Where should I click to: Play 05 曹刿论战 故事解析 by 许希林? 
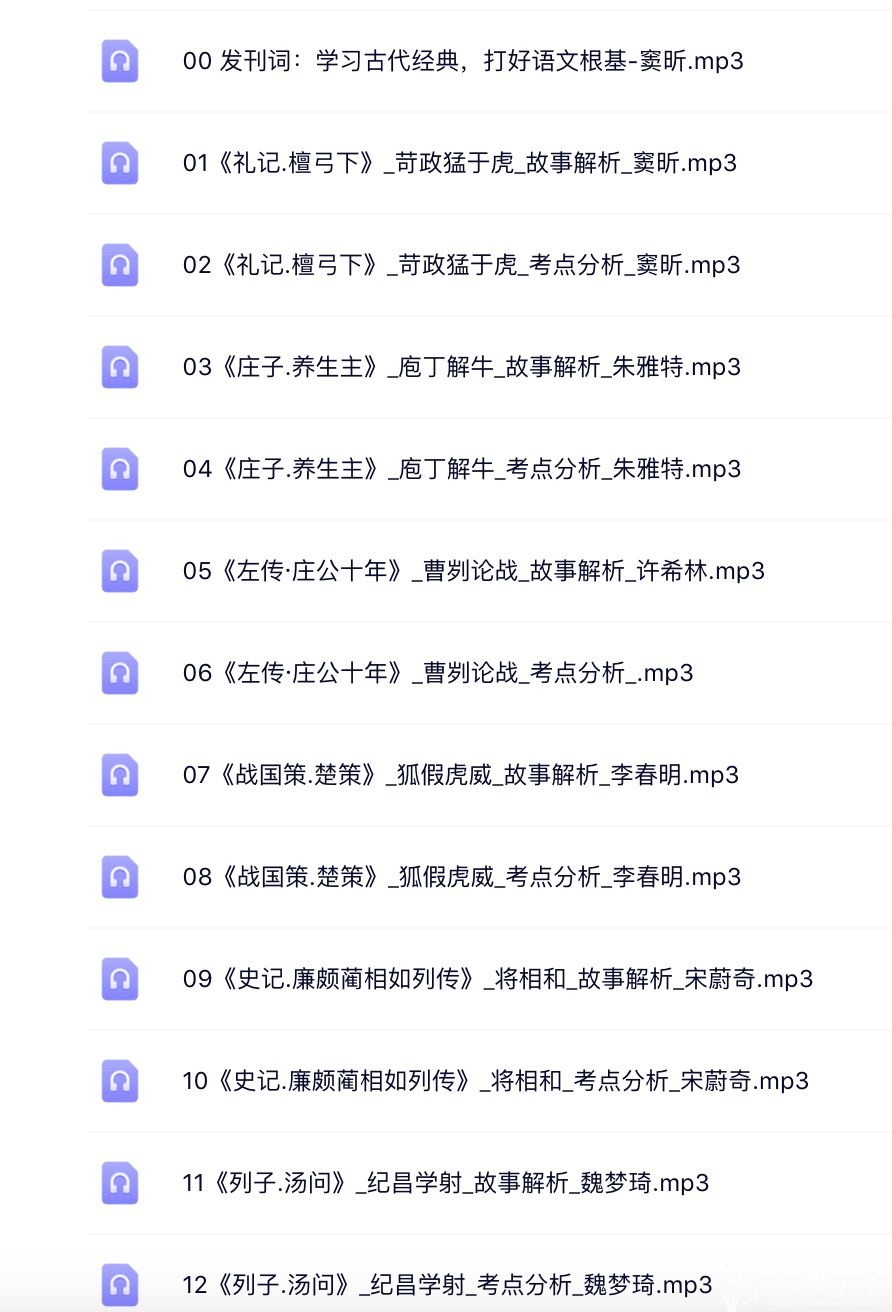point(473,571)
